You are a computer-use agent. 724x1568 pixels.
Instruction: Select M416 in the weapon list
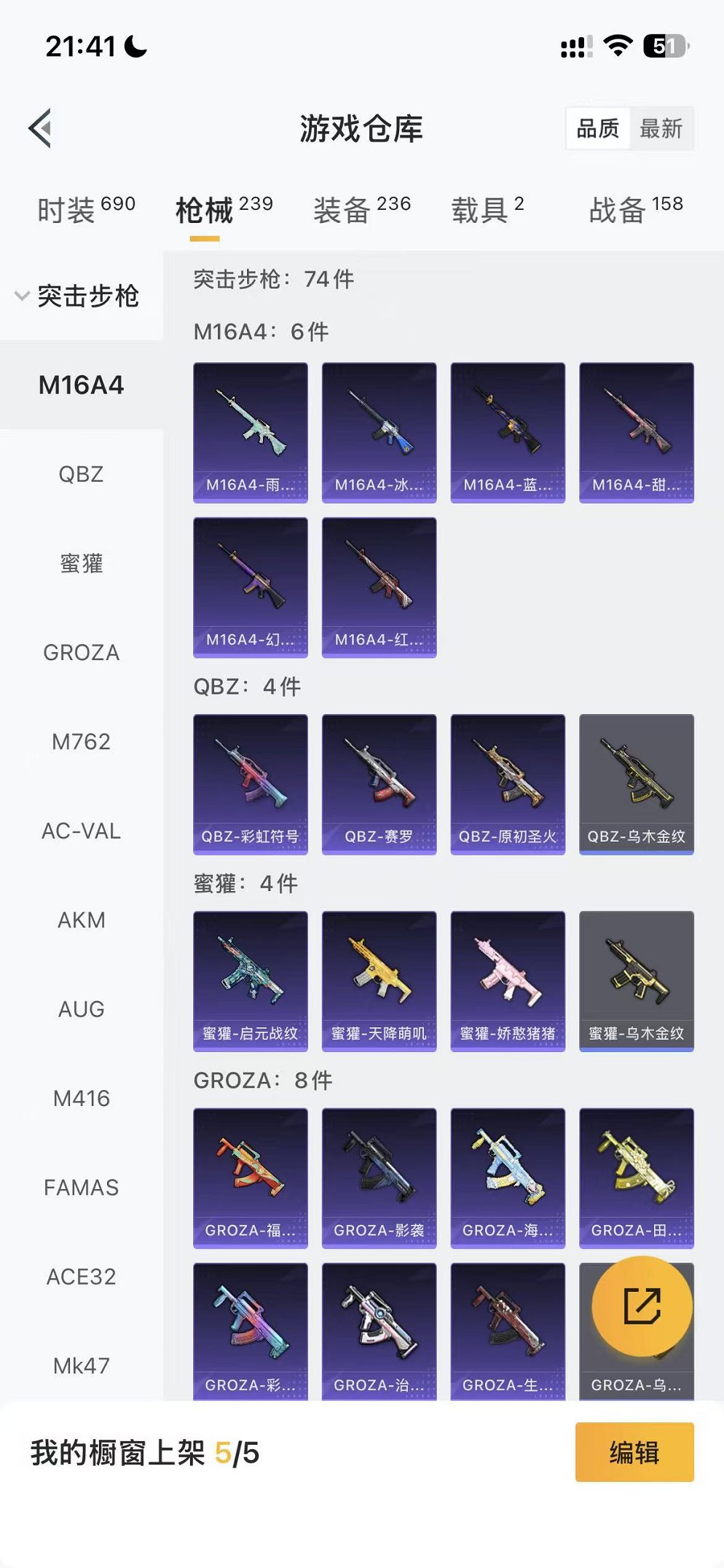81,1099
